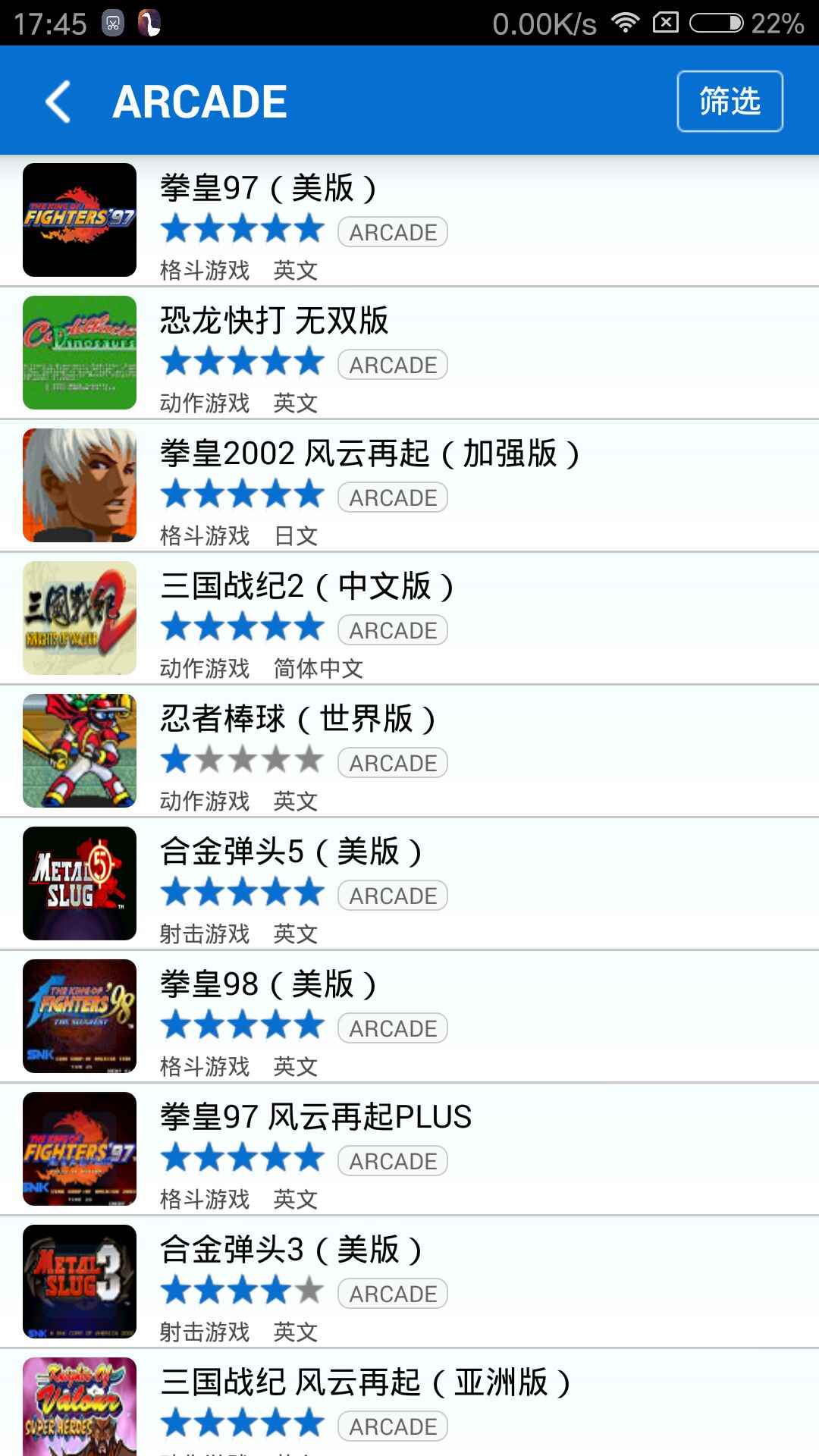Choose 拳皇98（美版）entry
The height and width of the screenshot is (1456, 819).
pos(409,1016)
